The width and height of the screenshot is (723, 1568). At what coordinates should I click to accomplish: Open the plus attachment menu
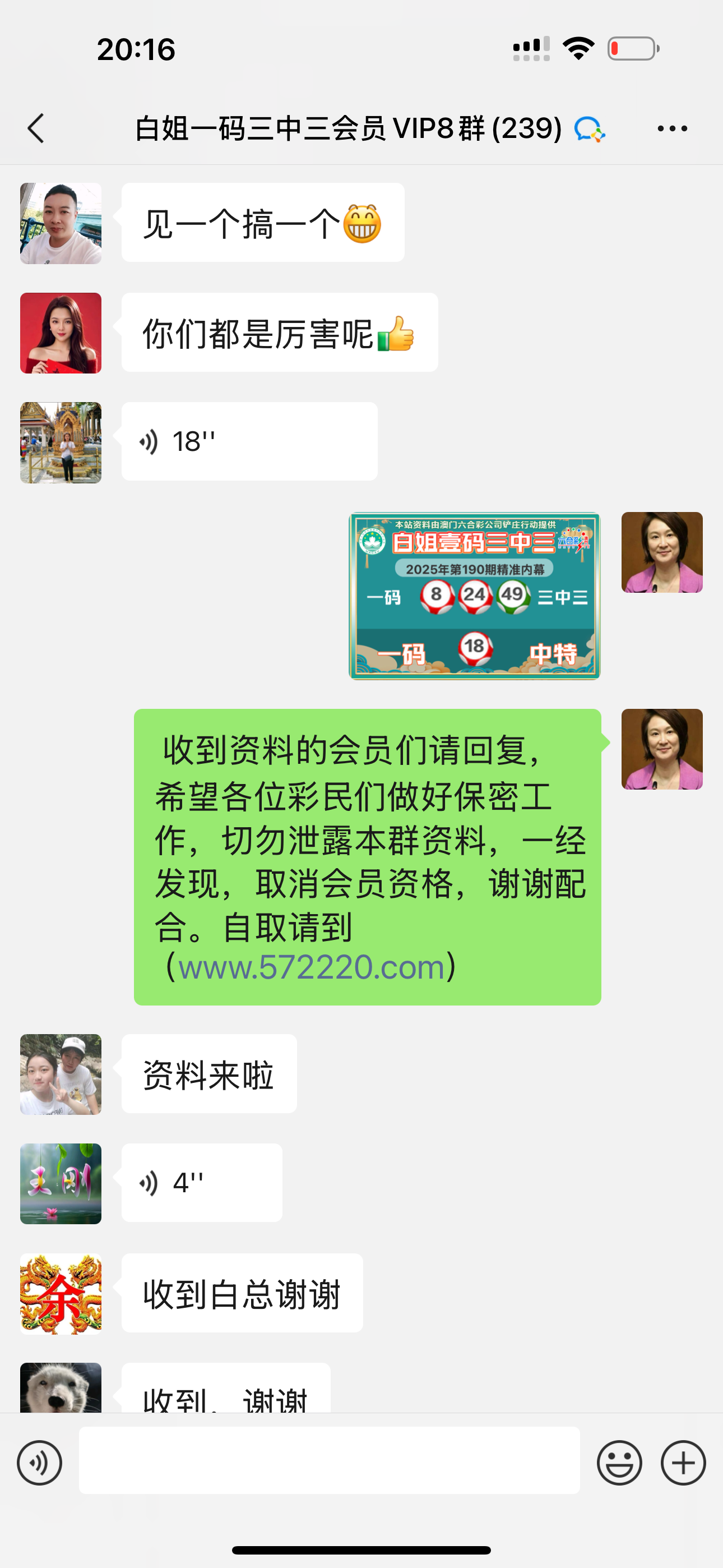683,1463
